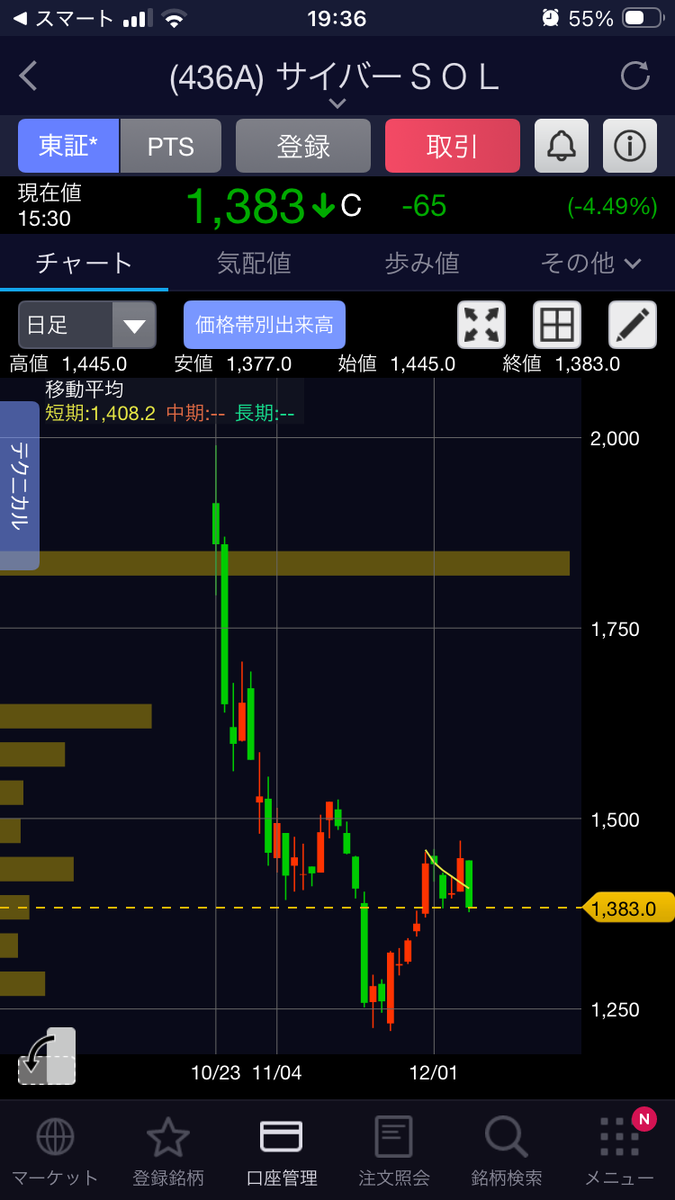Viewport: 675px width, 1200px height.
Task: Switch to the 気配値 tab
Action: 253,263
